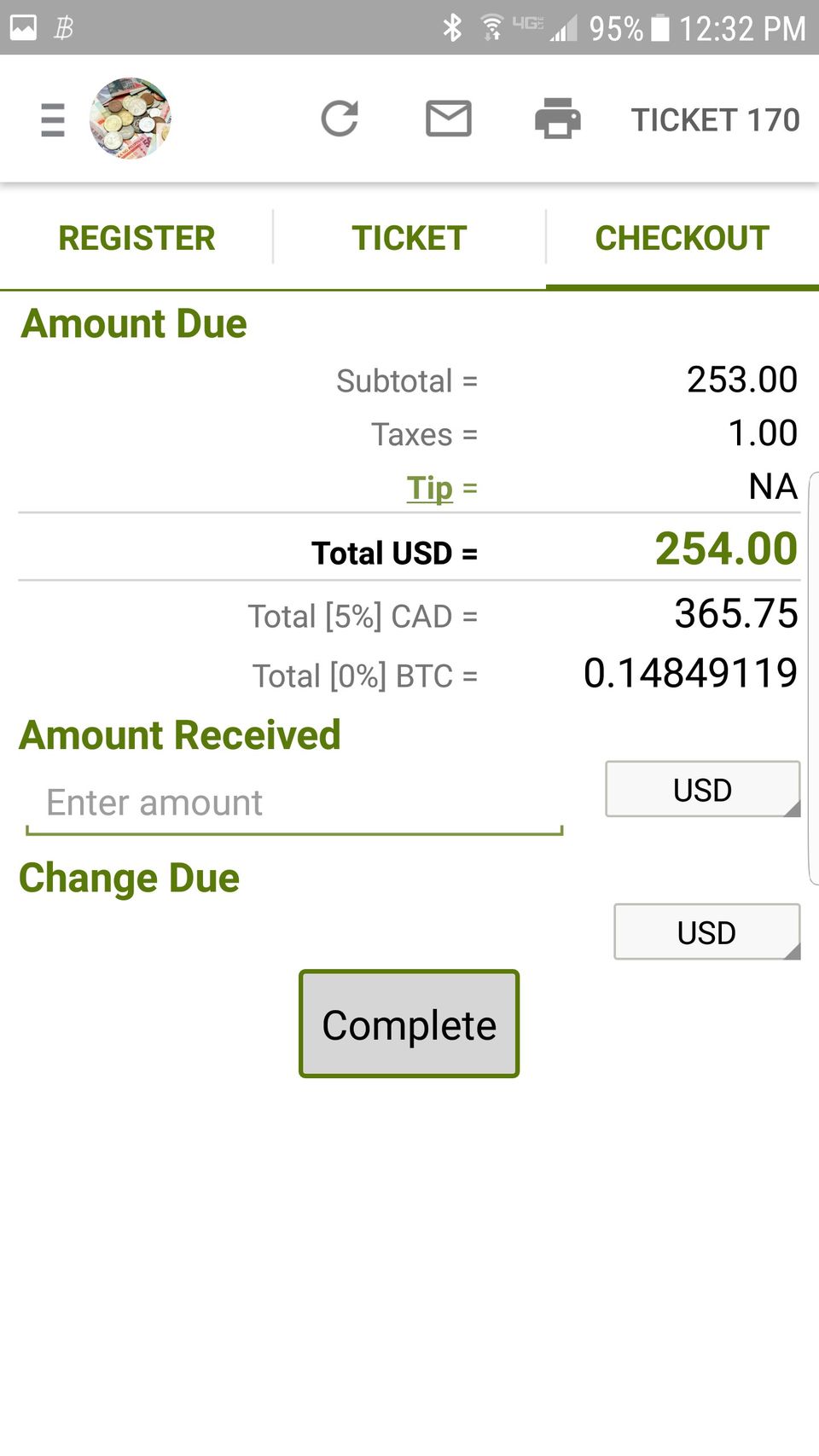Tap the coins profile picture

131,119
